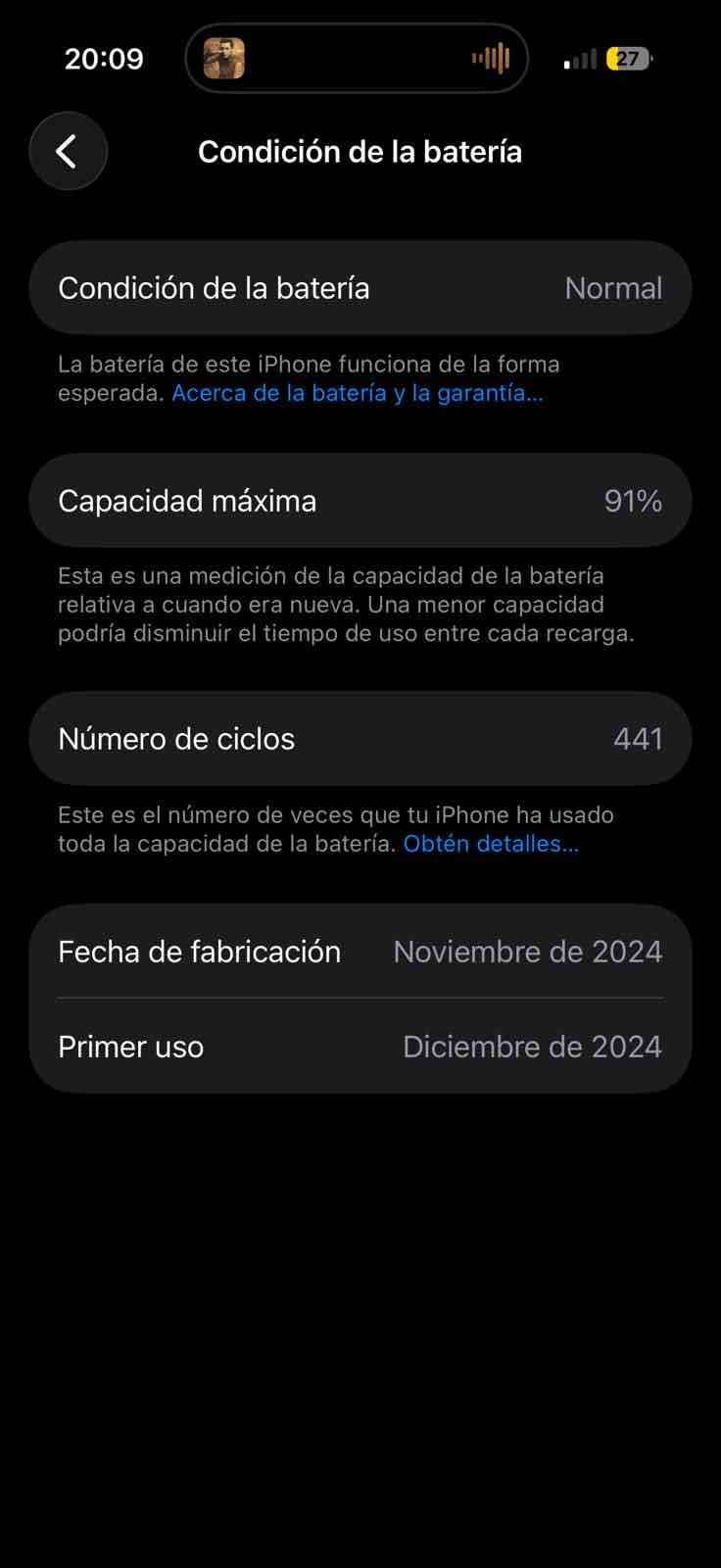The image size is (721, 1568).
Task: Select 'Noviembre de 2024' manufacture date value
Action: [x=527, y=951]
